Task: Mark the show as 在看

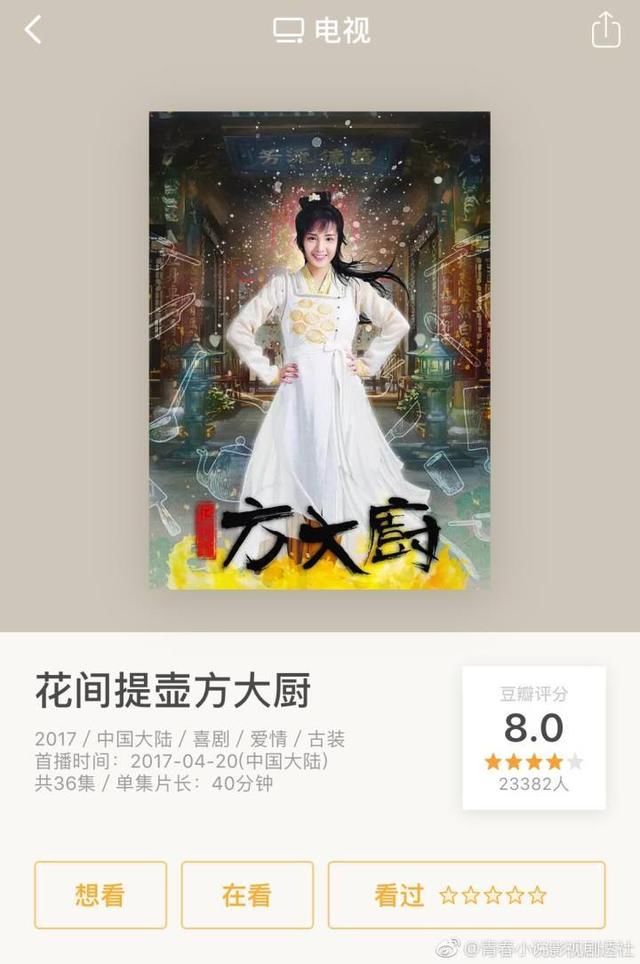Action: [247, 895]
